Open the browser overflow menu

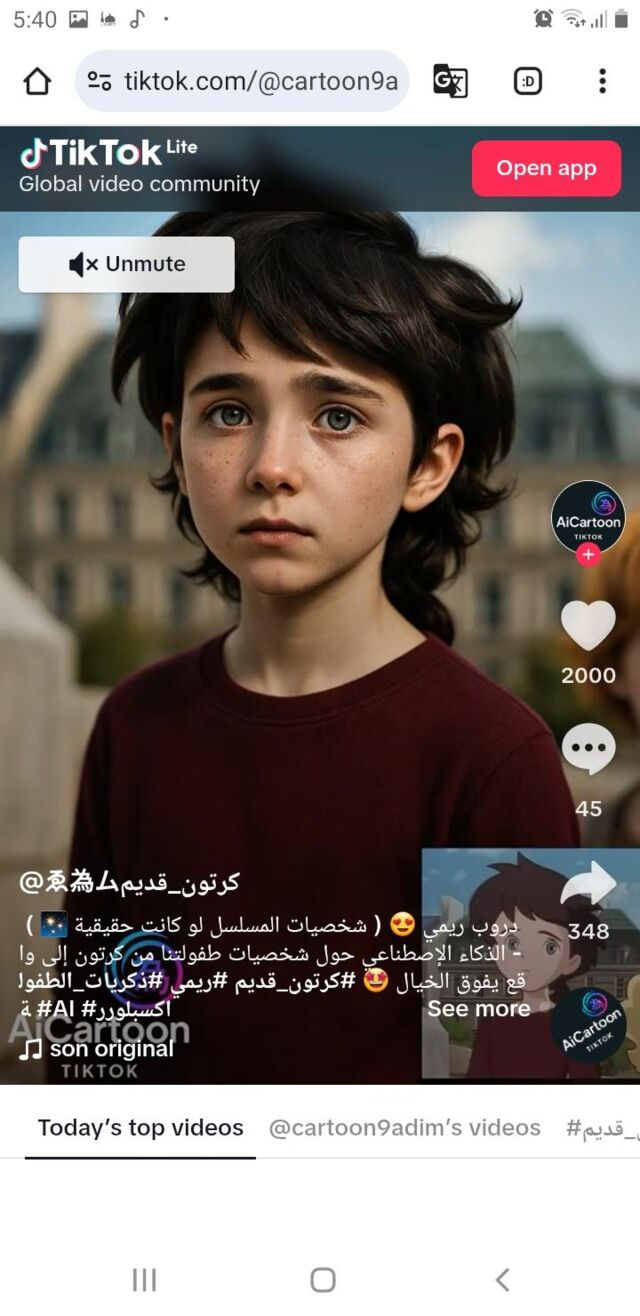pyautogui.click(x=602, y=81)
